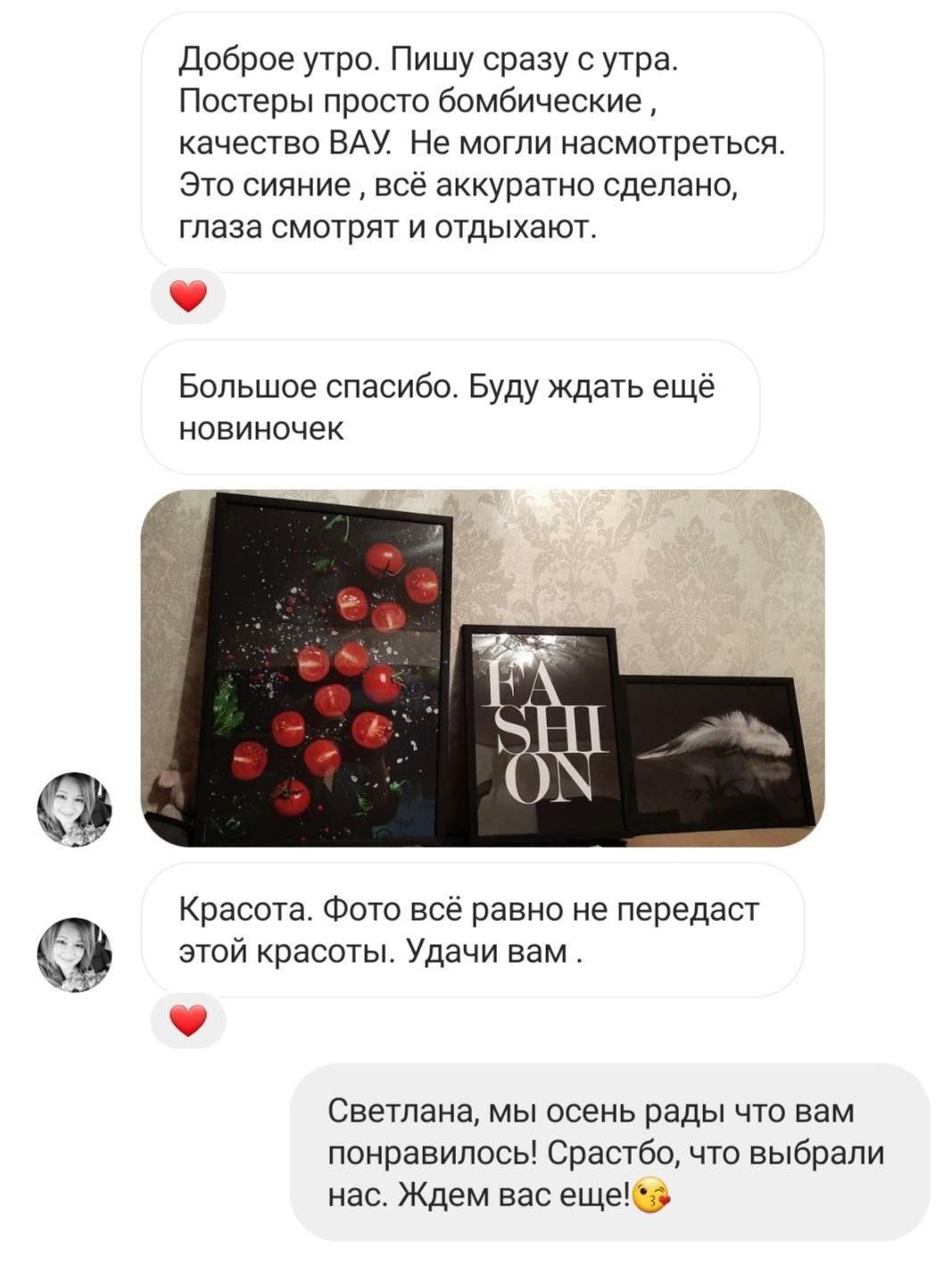This screenshot has height=1275, width=952.
Task: Open sender's avatar beside the "Красота" message
Action: (74, 954)
